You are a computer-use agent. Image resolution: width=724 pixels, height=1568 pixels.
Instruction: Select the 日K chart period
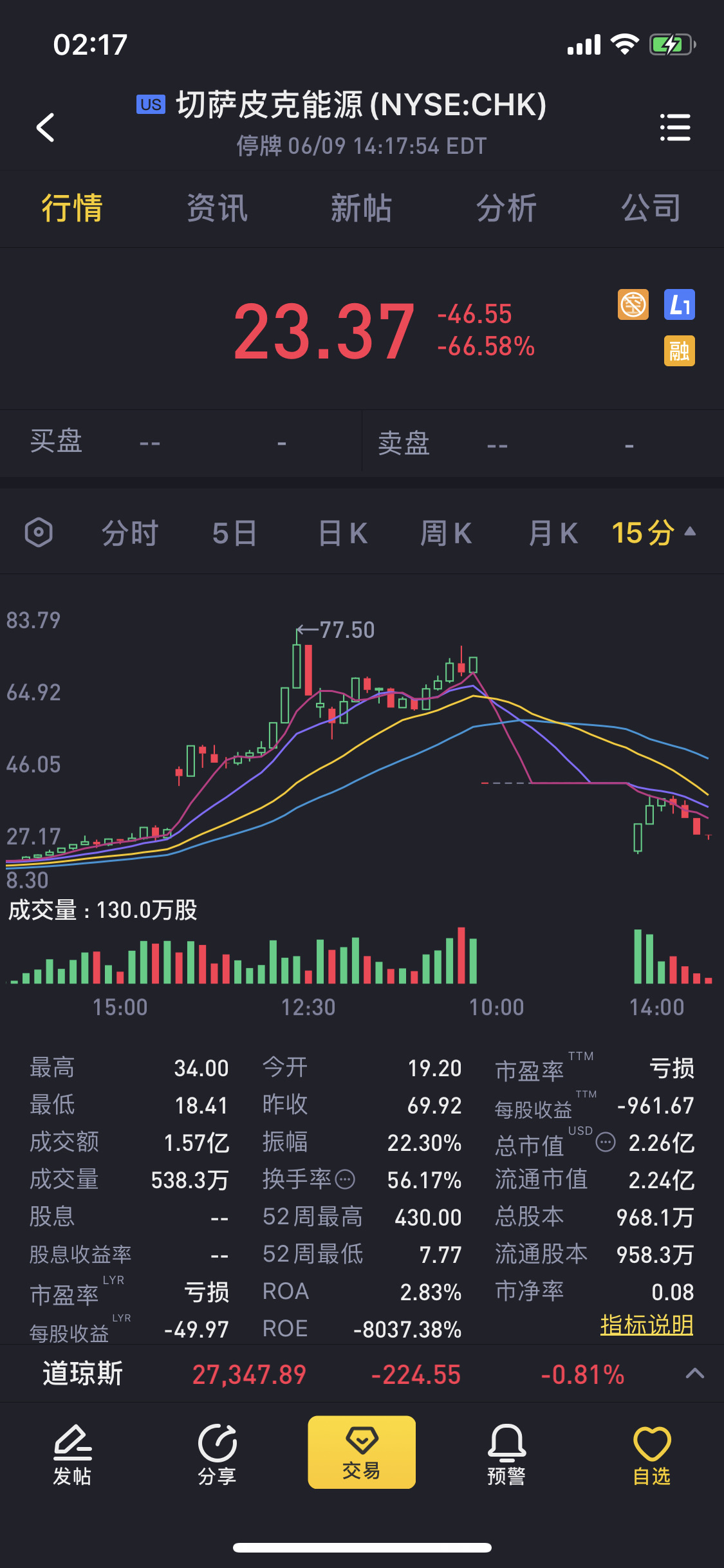point(342,533)
